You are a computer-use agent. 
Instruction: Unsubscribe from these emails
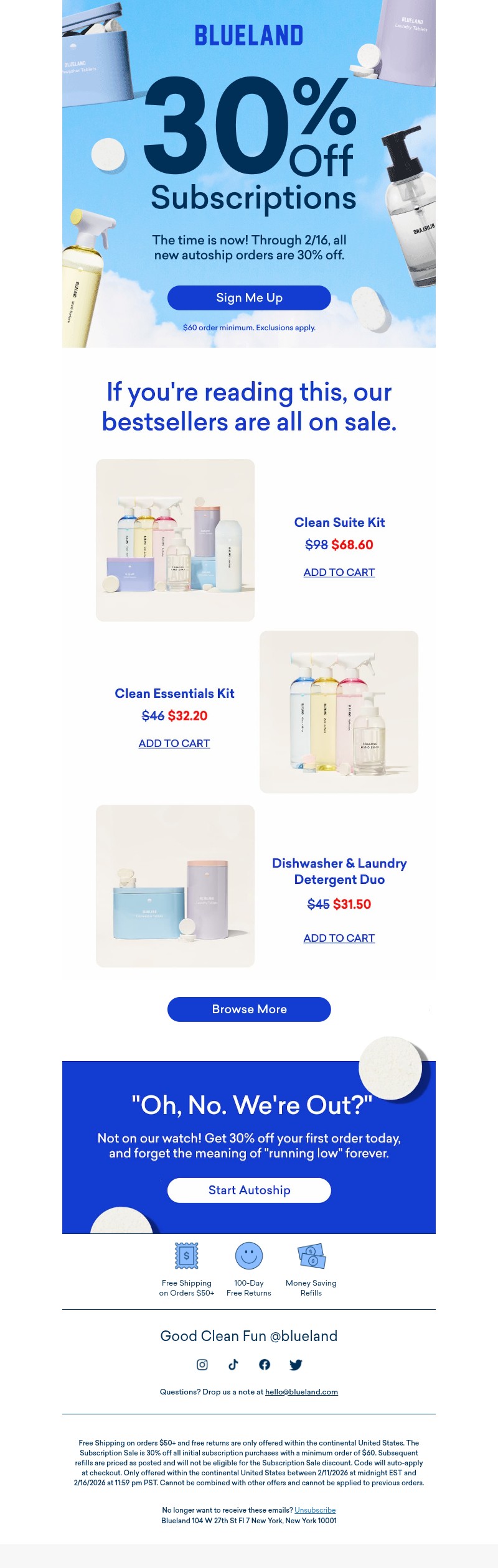pyautogui.click(x=315, y=1510)
